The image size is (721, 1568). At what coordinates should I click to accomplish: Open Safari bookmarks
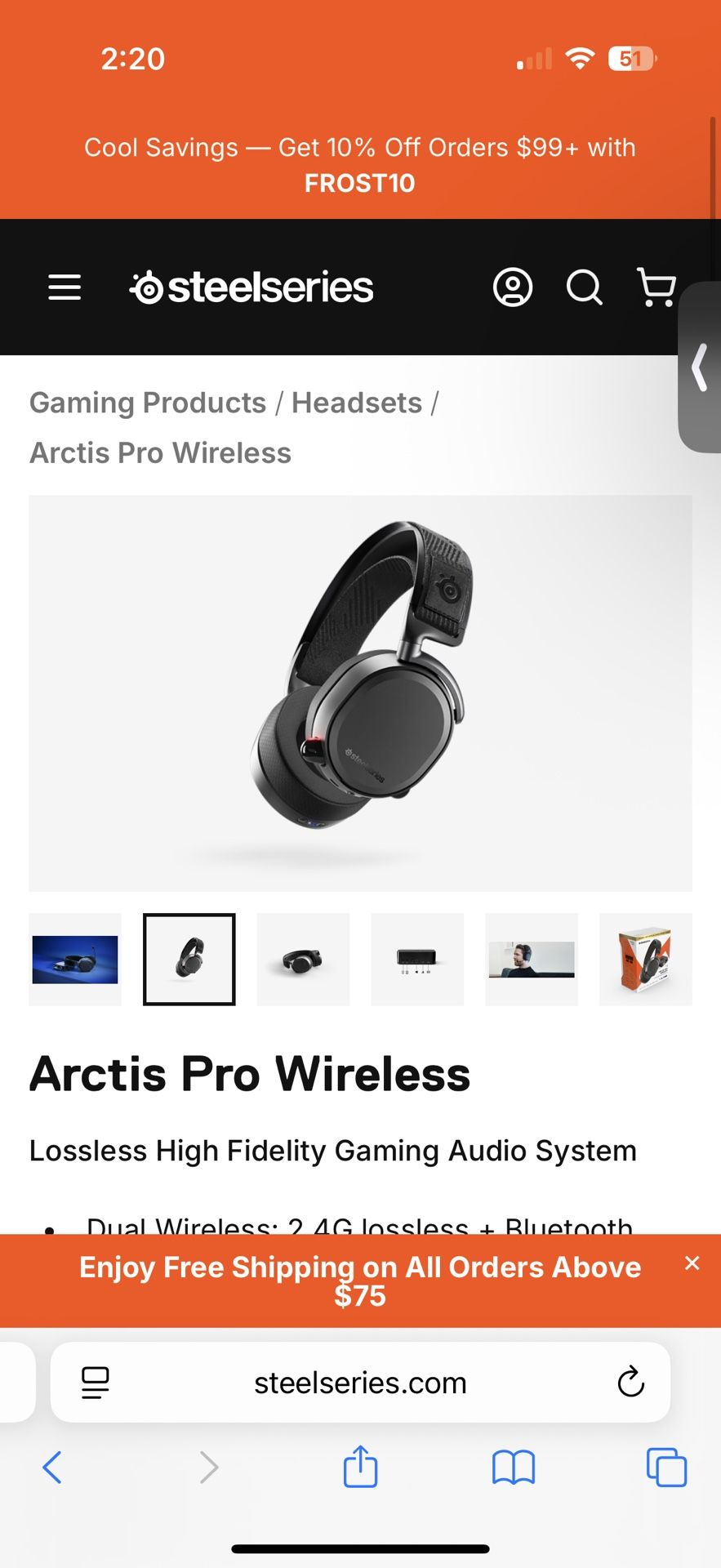(513, 1468)
